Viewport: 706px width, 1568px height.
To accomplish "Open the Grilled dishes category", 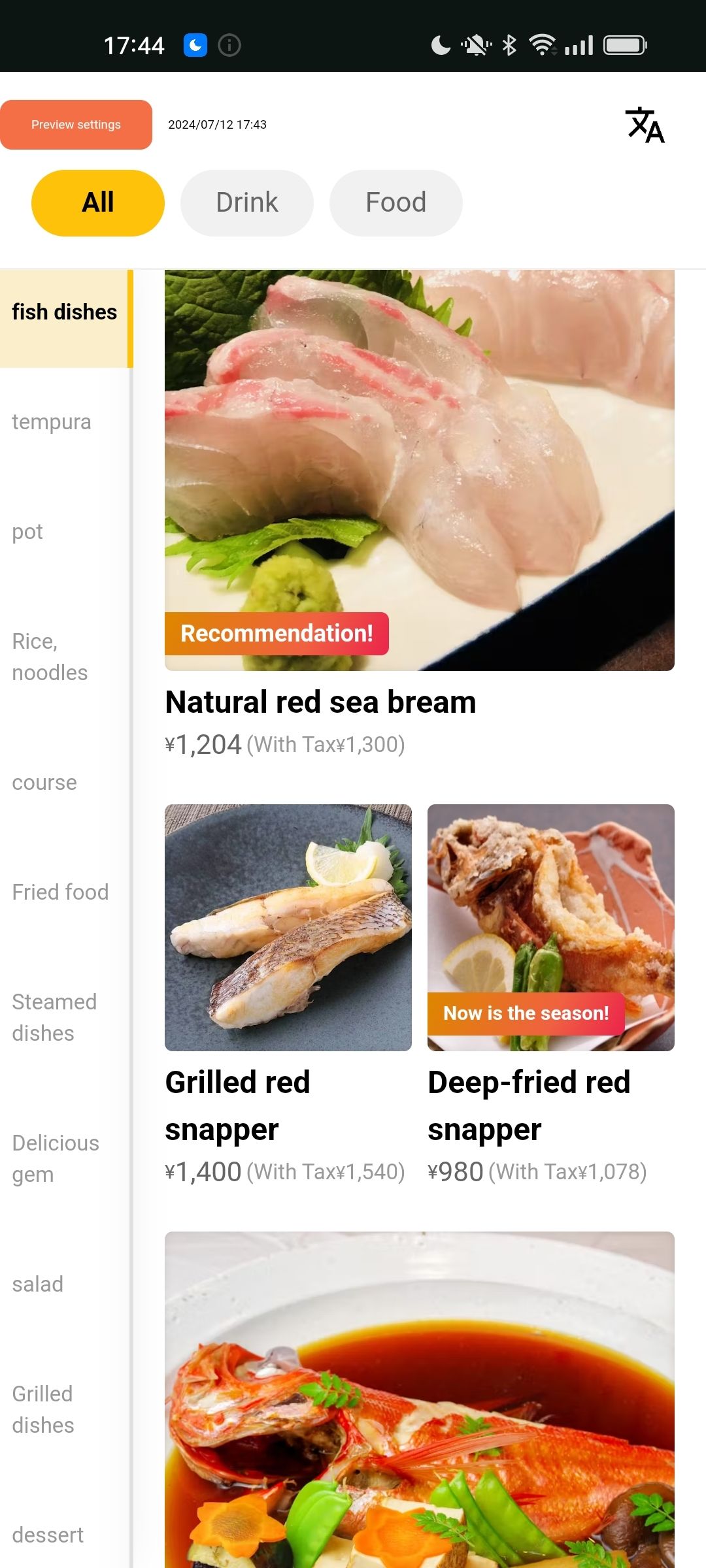I will coord(43,1409).
